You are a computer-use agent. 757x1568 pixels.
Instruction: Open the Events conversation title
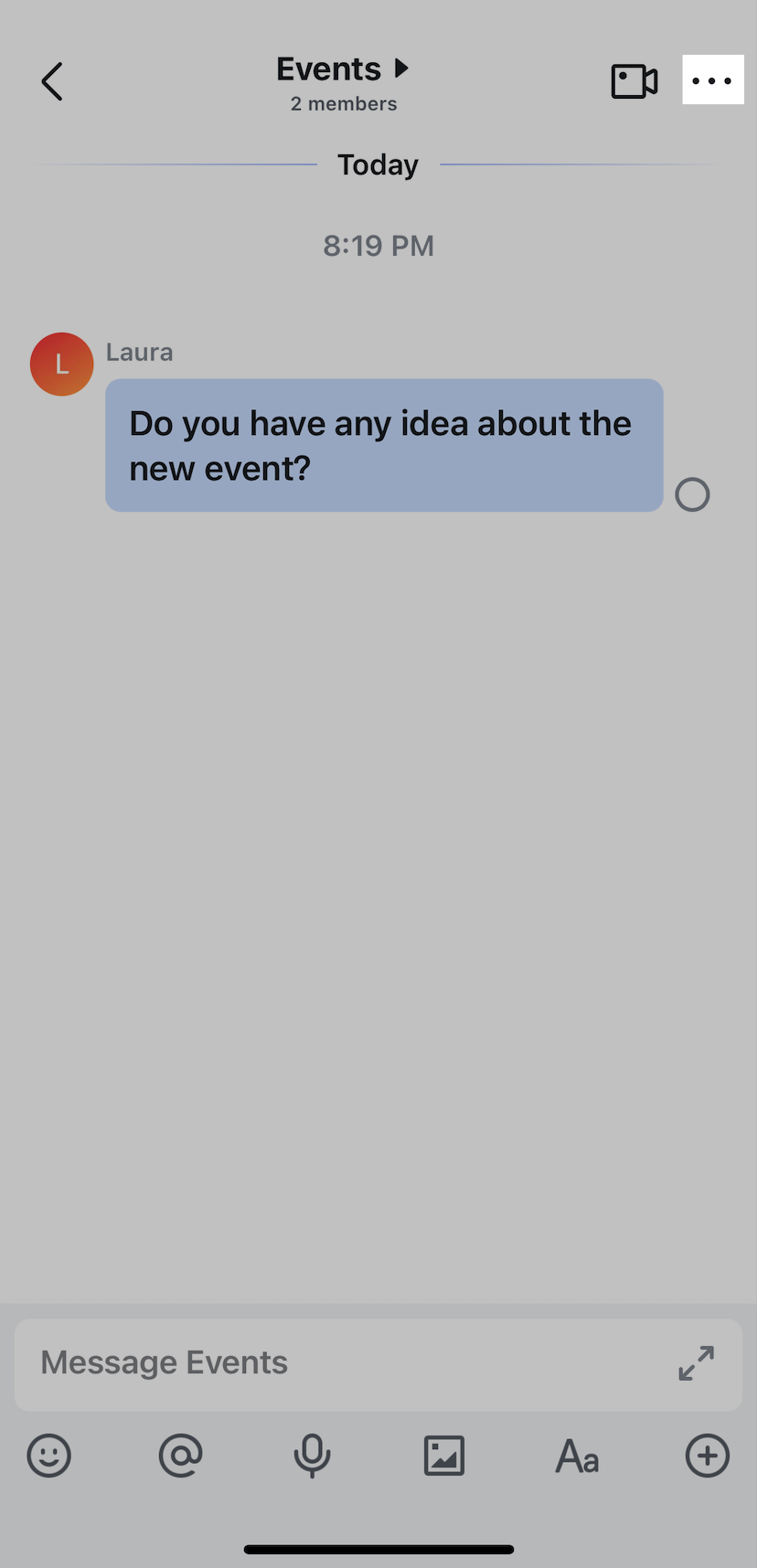(x=327, y=68)
